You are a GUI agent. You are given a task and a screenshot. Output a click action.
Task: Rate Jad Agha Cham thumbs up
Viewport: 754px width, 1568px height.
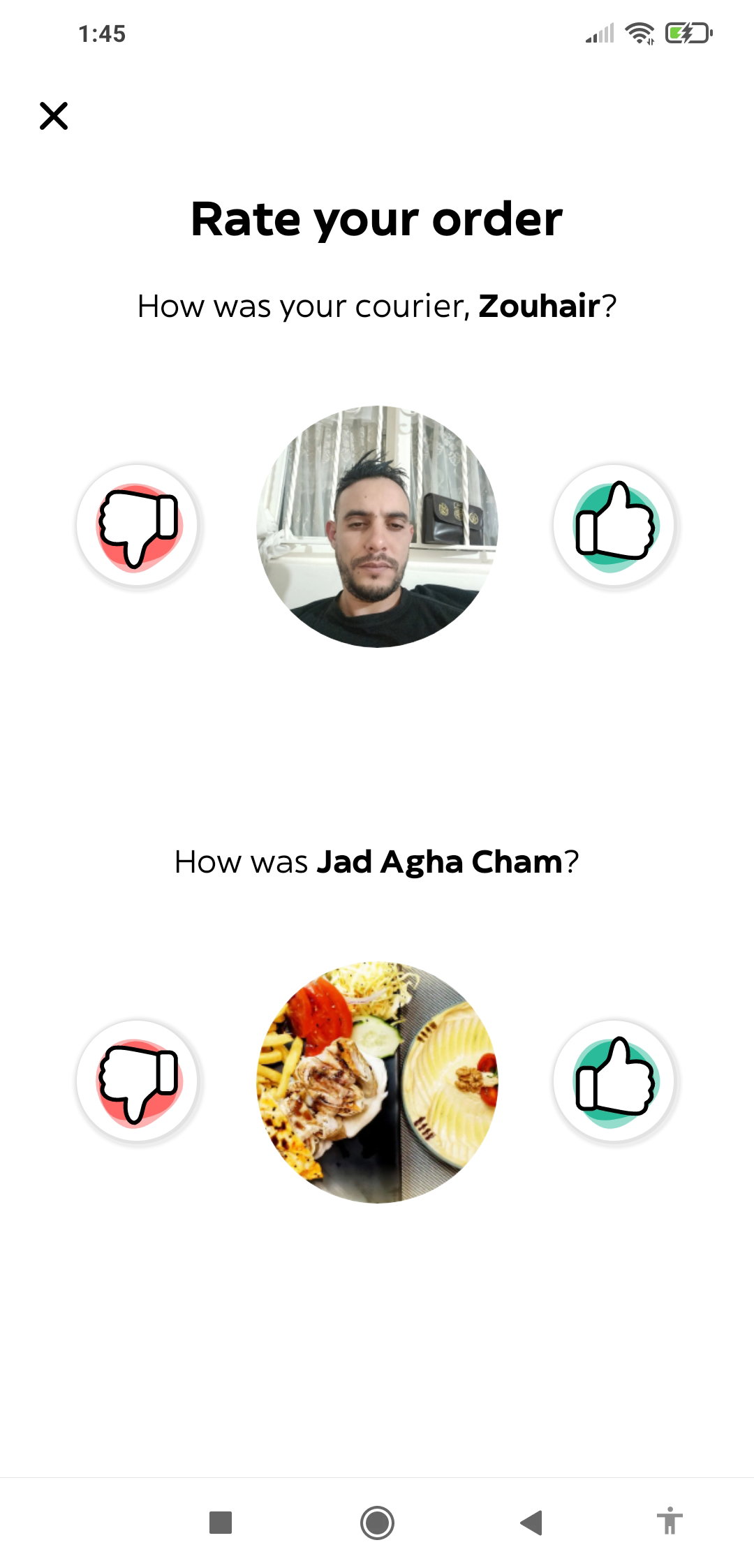(615, 1081)
